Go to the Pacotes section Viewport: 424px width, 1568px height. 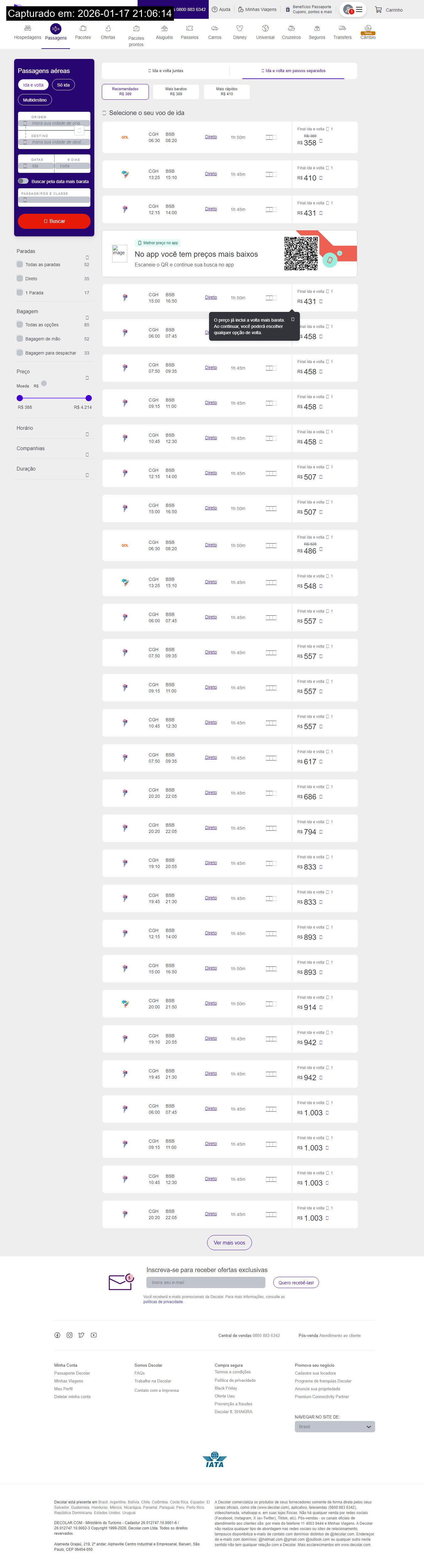83,32
